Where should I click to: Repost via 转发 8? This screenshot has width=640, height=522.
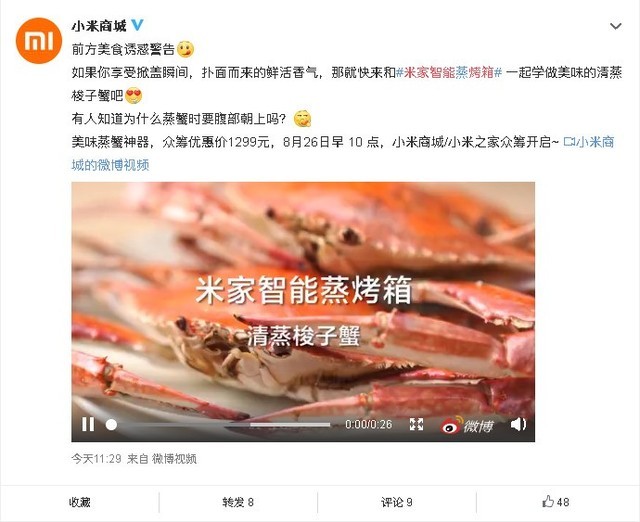[x=238, y=502]
